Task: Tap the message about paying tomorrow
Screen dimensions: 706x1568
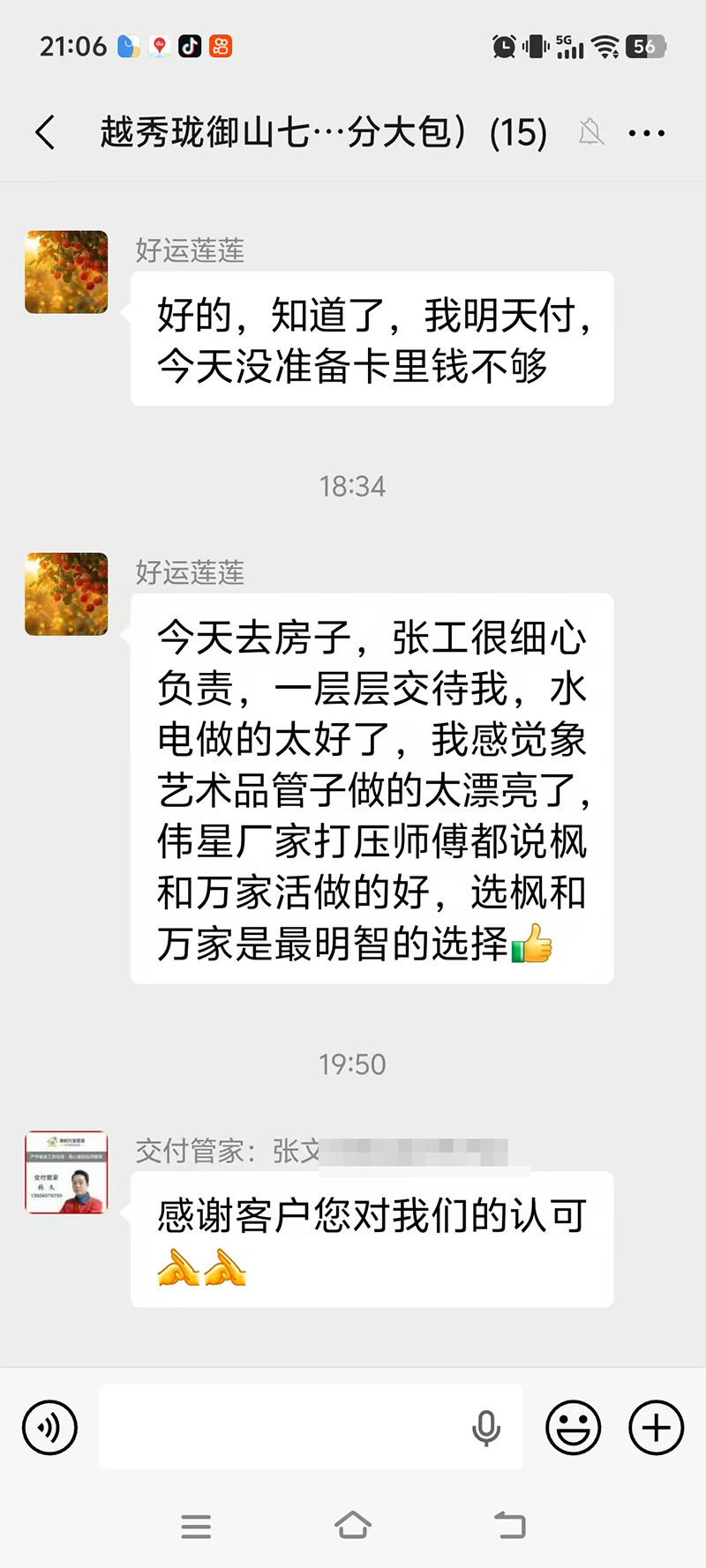Action: coord(371,340)
